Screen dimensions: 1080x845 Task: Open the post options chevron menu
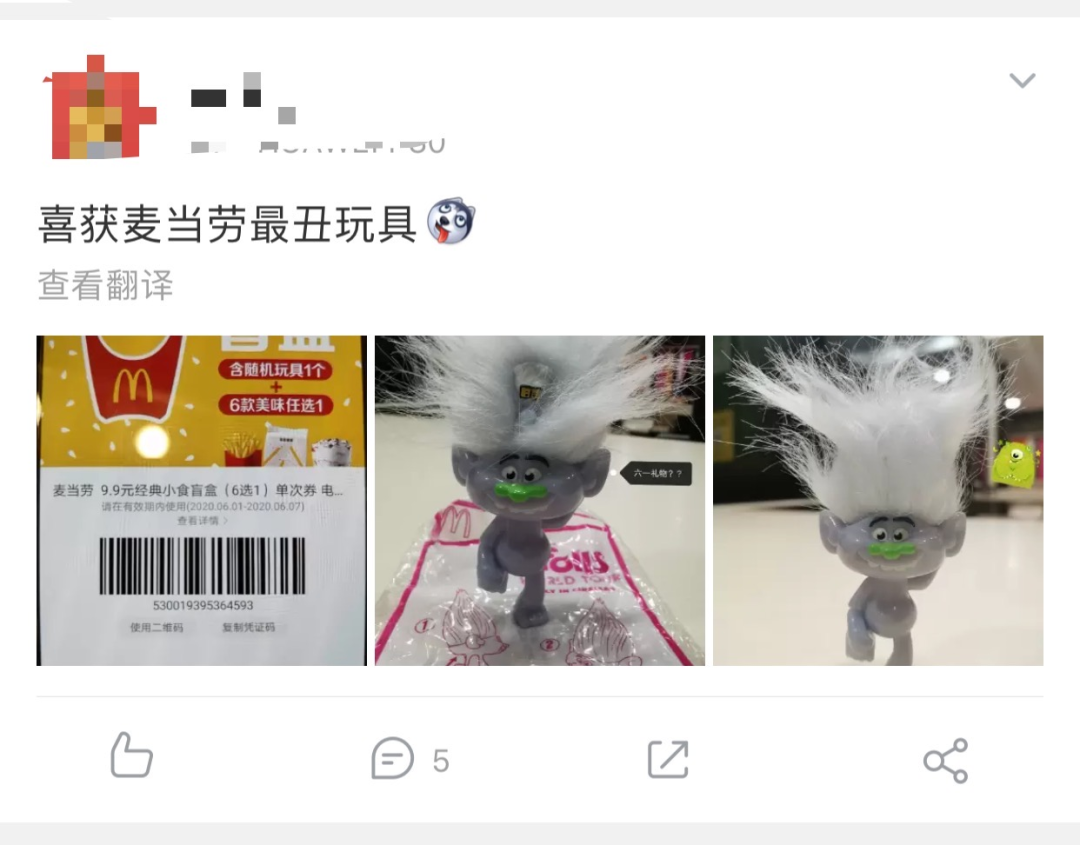pos(1021,80)
